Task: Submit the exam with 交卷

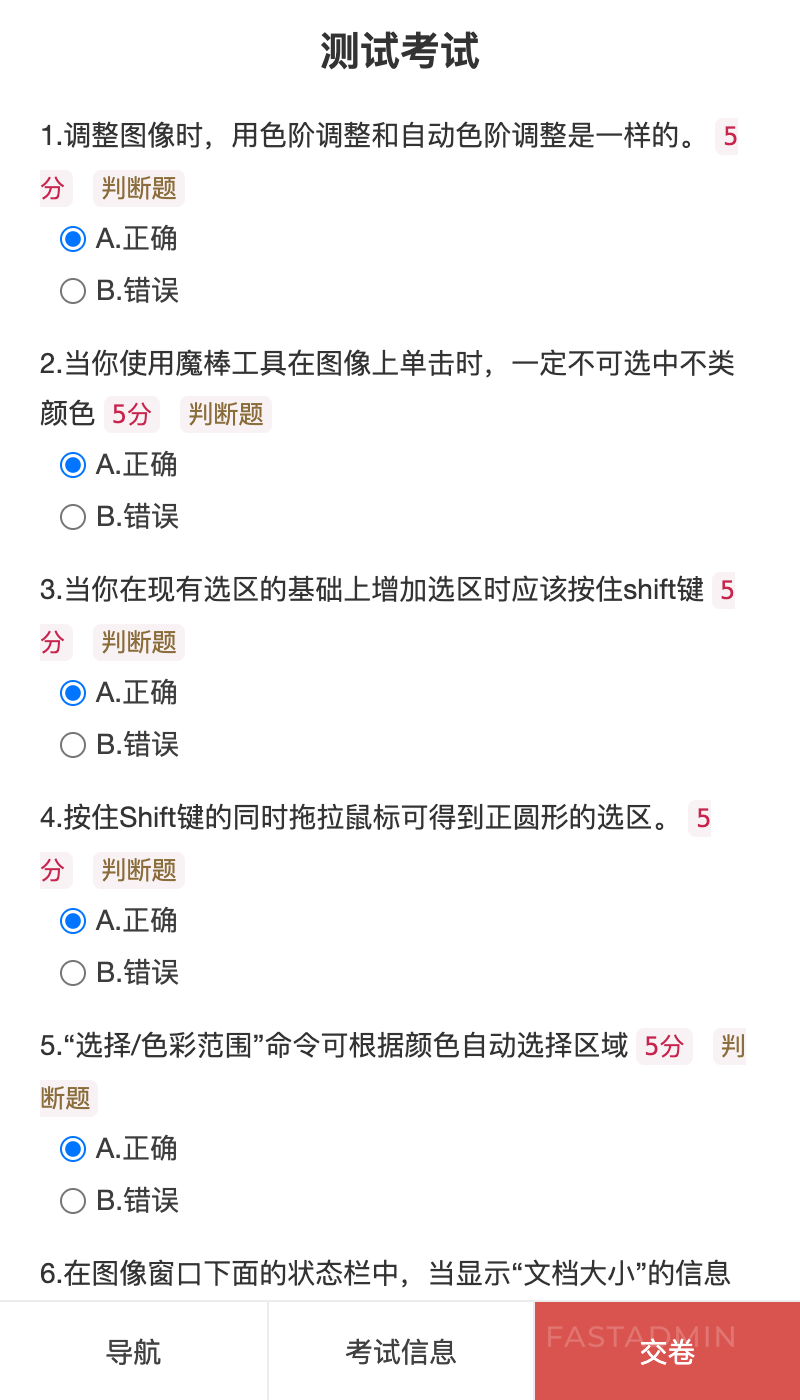Action: pyautogui.click(x=667, y=1352)
